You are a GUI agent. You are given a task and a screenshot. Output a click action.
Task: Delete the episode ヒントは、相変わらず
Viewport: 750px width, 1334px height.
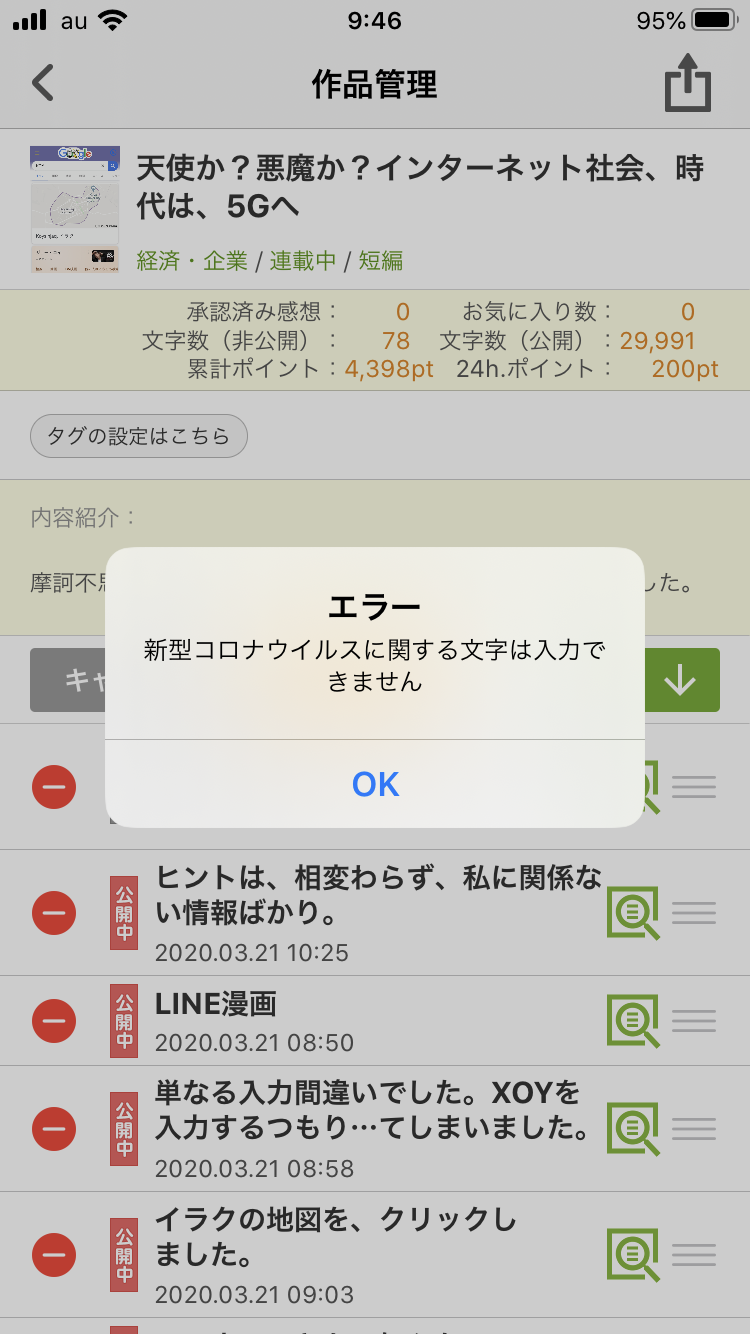(x=54, y=913)
